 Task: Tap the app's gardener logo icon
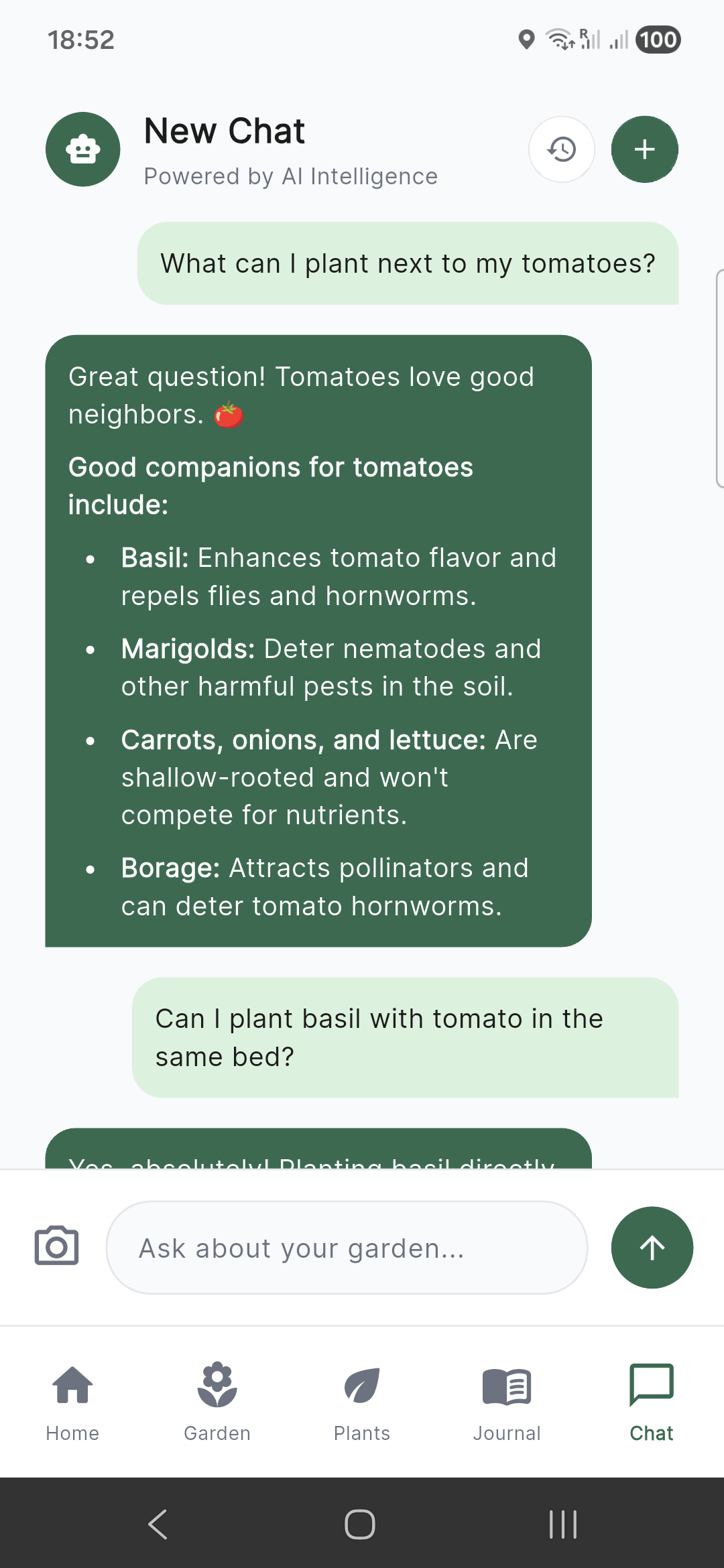82,149
